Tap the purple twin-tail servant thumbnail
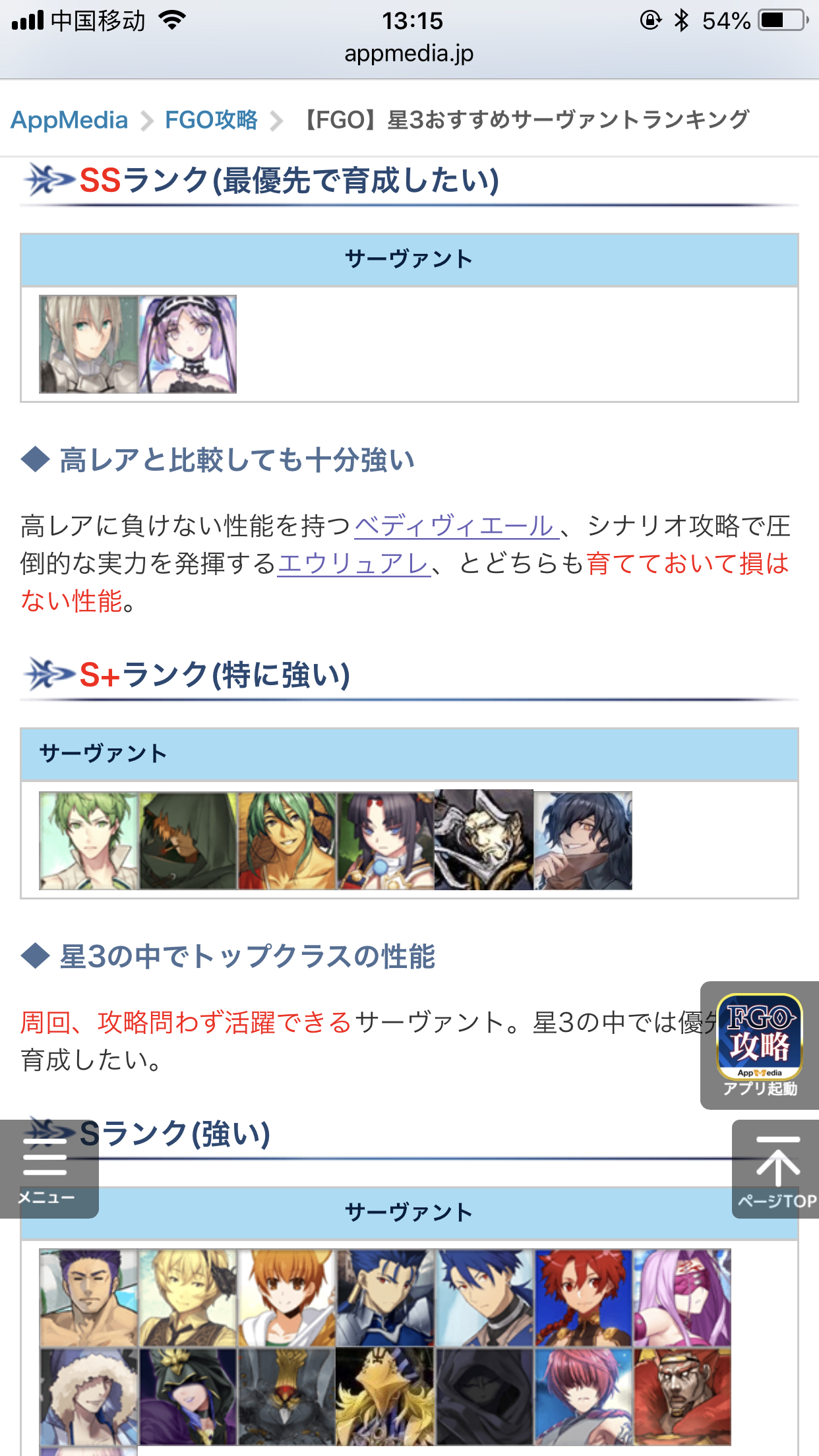This screenshot has width=819, height=1456. coord(187,344)
